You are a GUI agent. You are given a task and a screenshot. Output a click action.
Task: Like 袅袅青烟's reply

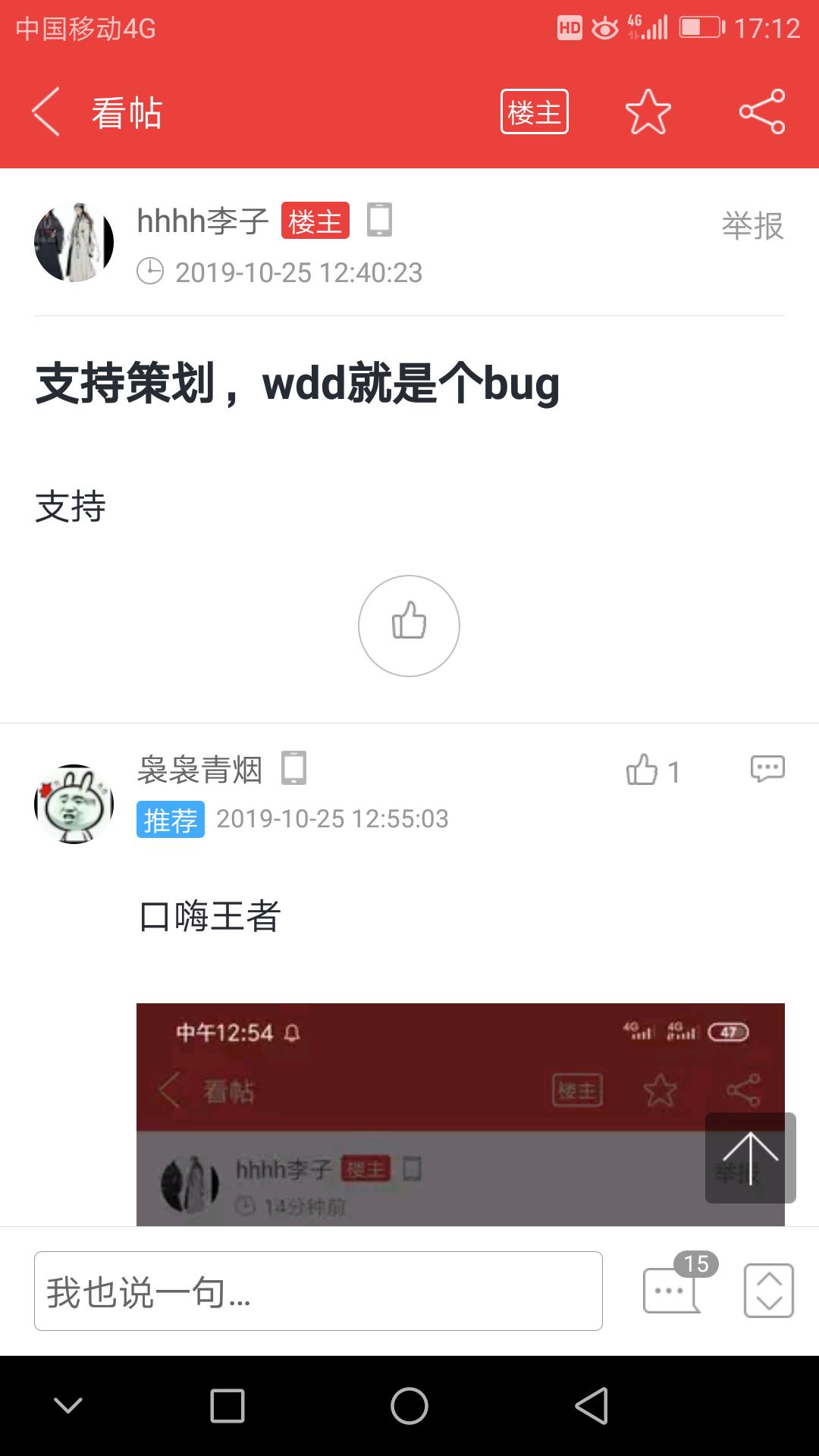point(643,770)
